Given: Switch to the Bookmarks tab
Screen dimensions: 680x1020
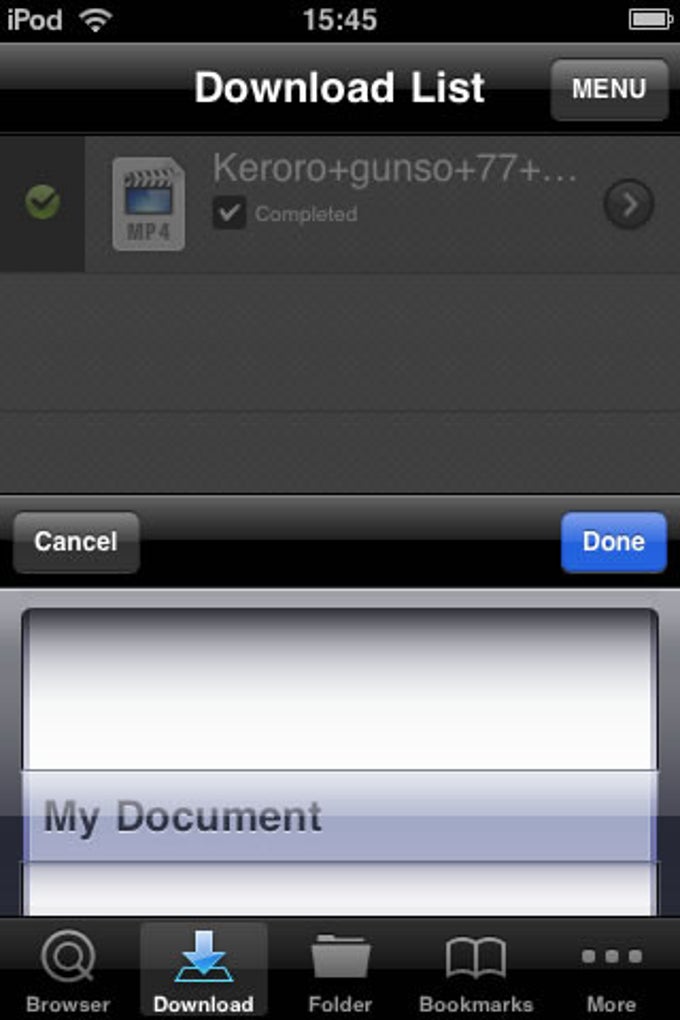Looking at the screenshot, I should coord(476,971).
